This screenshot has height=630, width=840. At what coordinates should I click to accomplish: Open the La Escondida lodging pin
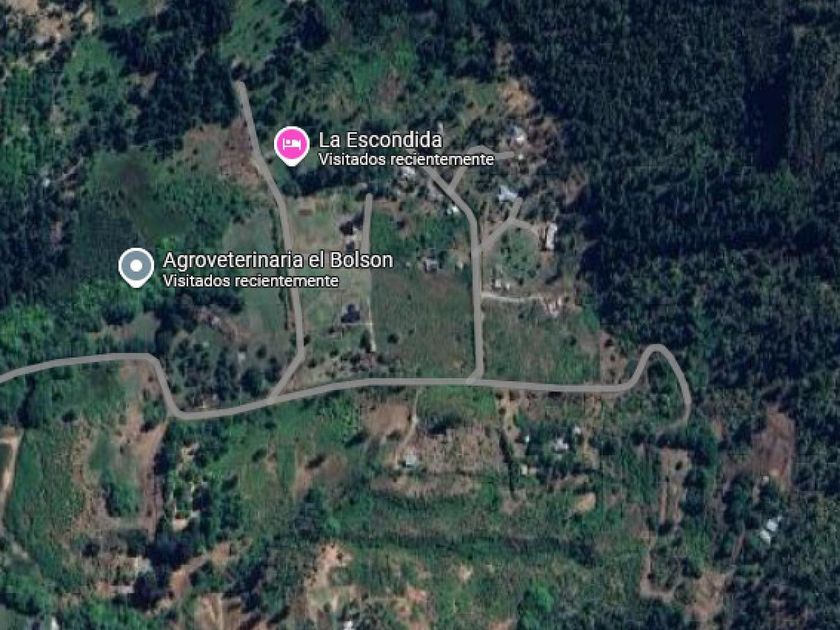pos(291,145)
